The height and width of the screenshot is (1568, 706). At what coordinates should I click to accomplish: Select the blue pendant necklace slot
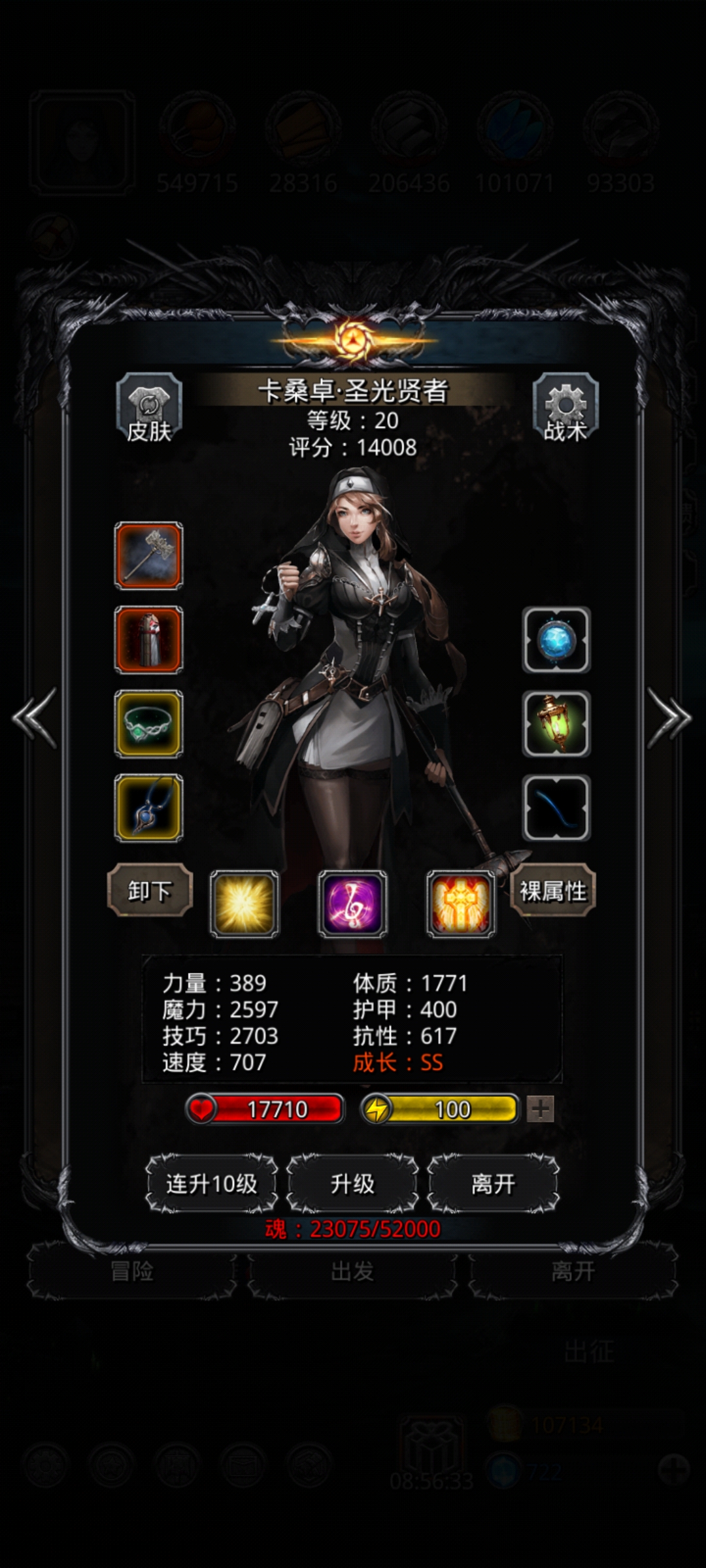tap(149, 808)
